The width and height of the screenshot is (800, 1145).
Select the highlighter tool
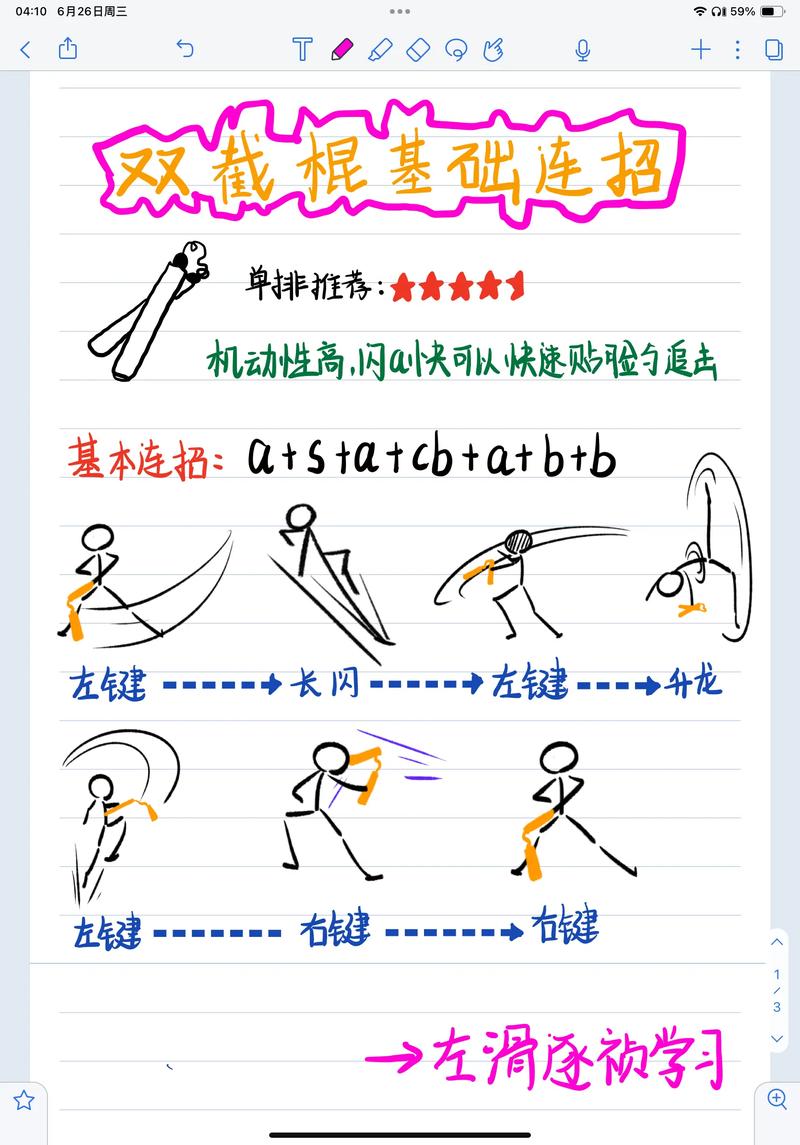point(379,49)
